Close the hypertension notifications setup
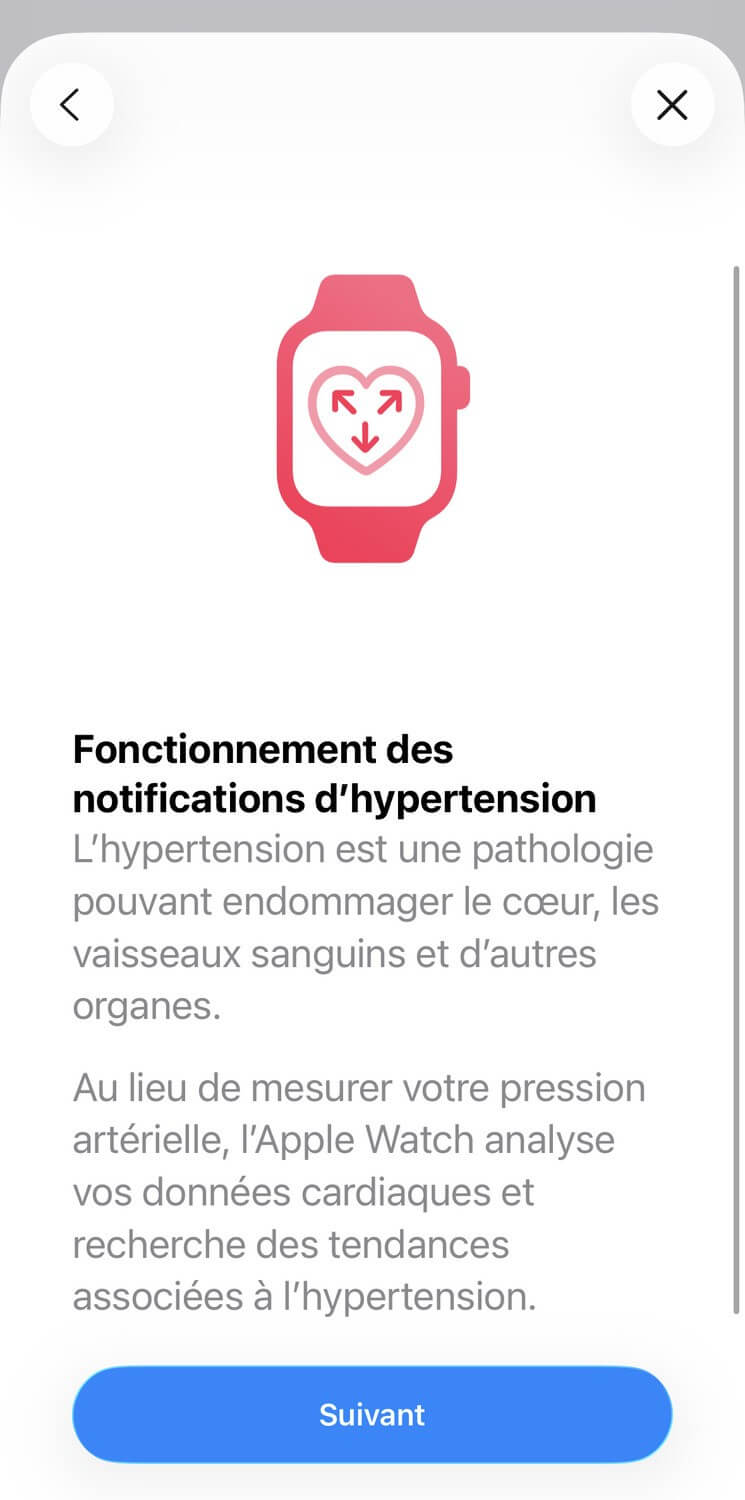 (672, 104)
